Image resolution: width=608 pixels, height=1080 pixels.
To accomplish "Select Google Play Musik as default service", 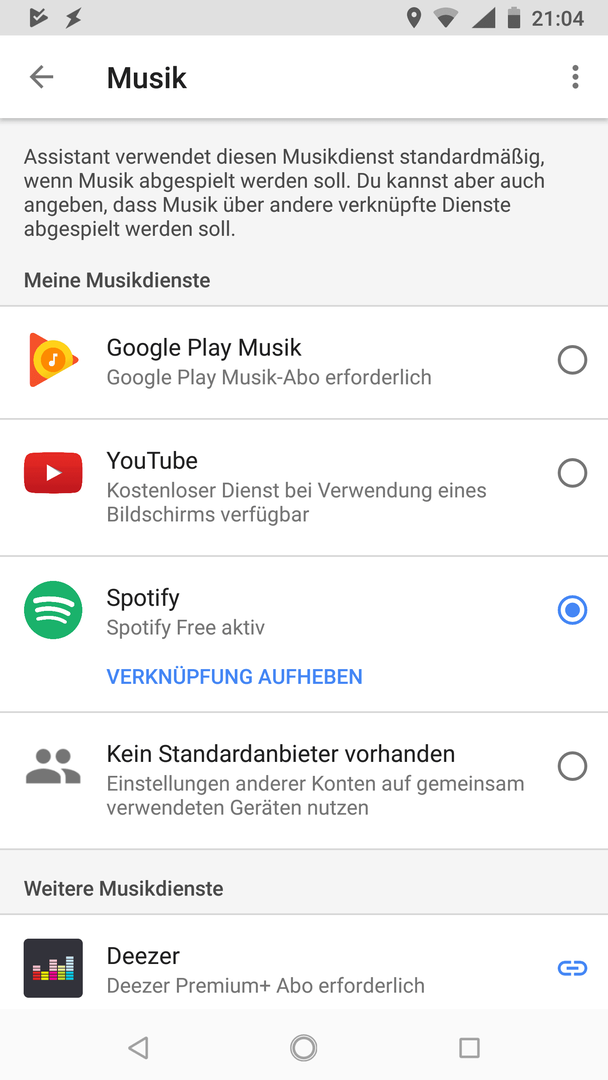I will 572,360.
